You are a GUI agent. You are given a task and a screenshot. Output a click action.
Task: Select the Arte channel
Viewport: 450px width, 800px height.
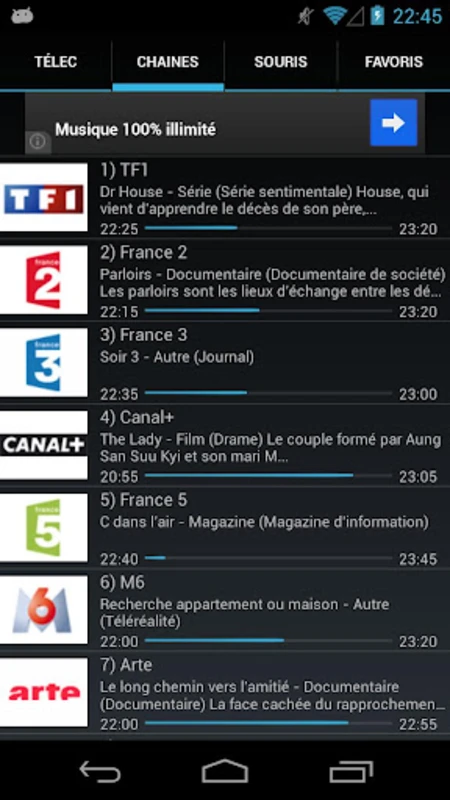pos(225,692)
